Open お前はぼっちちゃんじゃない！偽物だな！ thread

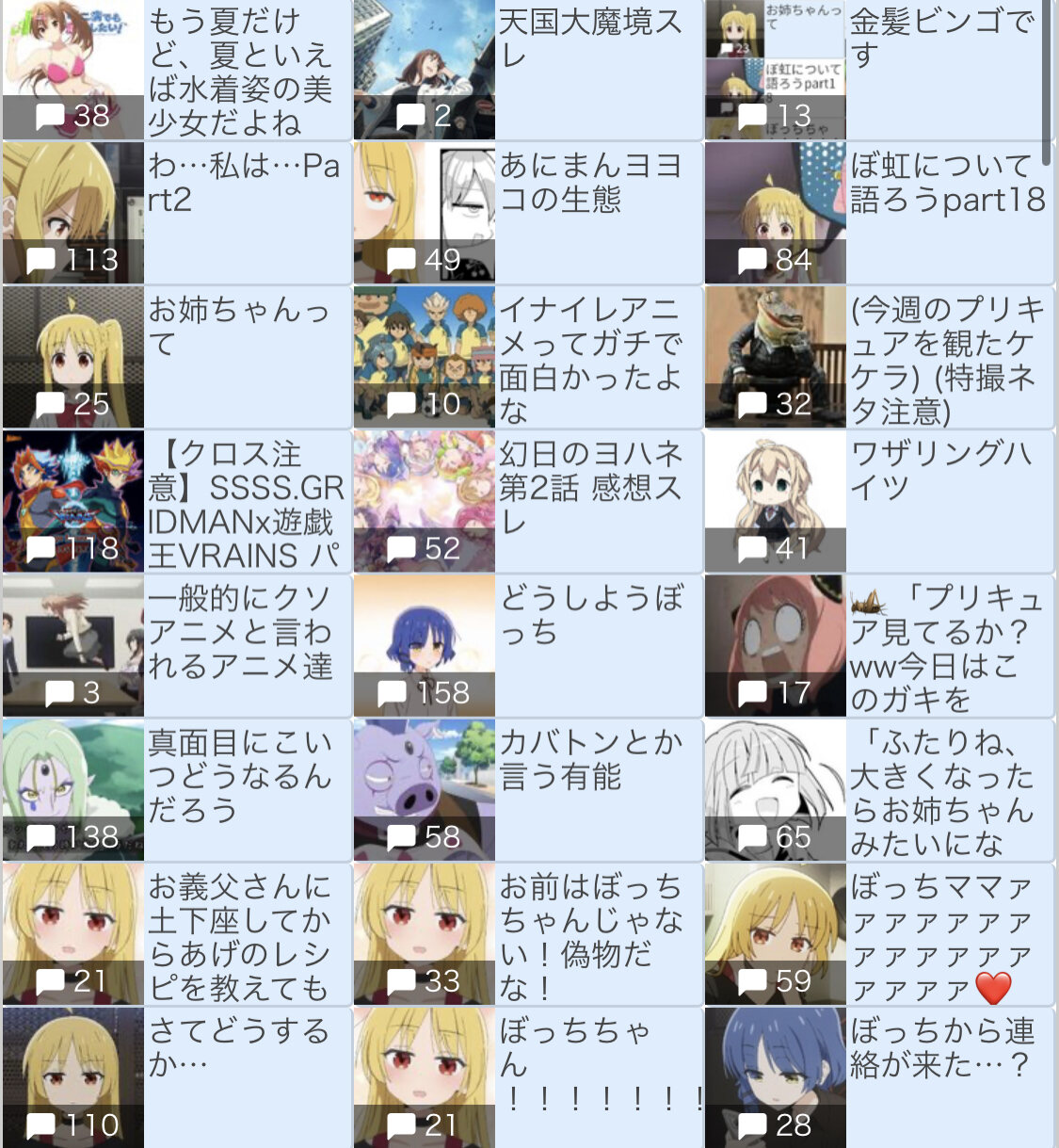[x=590, y=936]
